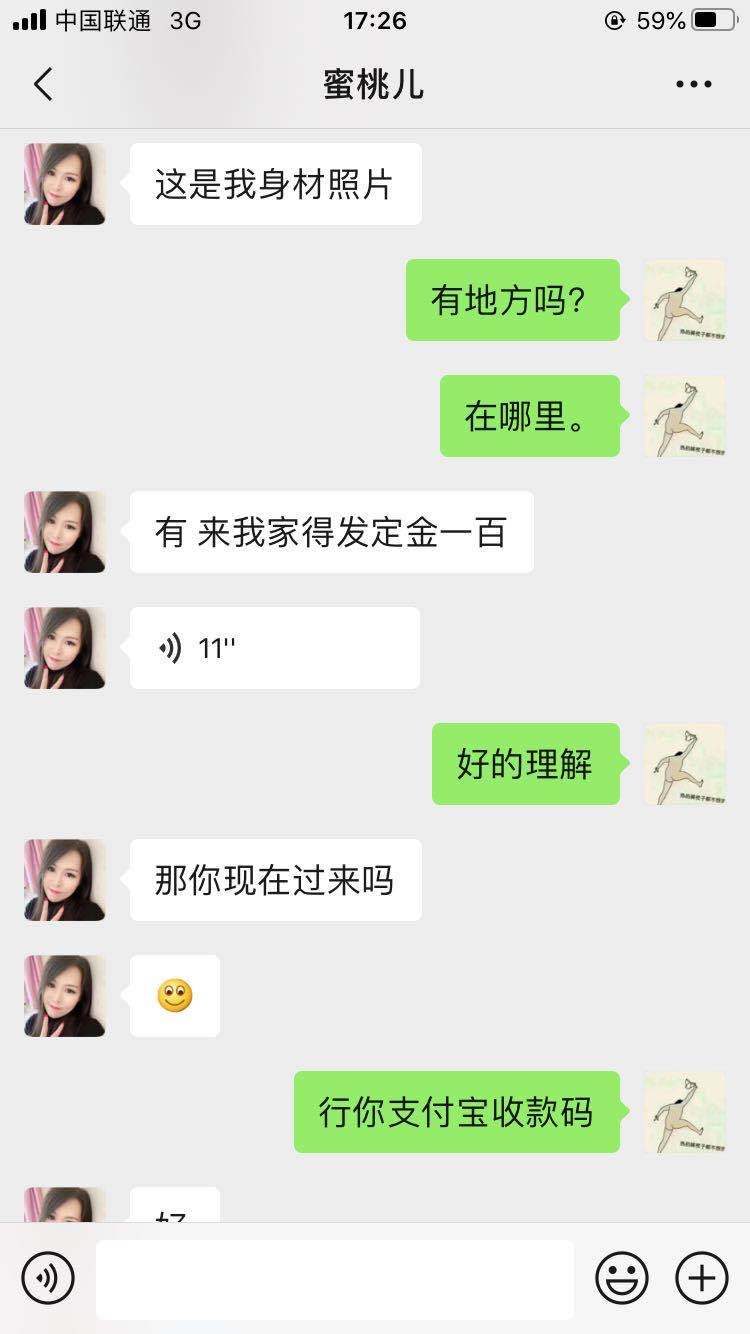Open the emoji sticker panel
This screenshot has width=750, height=1334.
coord(622,1278)
